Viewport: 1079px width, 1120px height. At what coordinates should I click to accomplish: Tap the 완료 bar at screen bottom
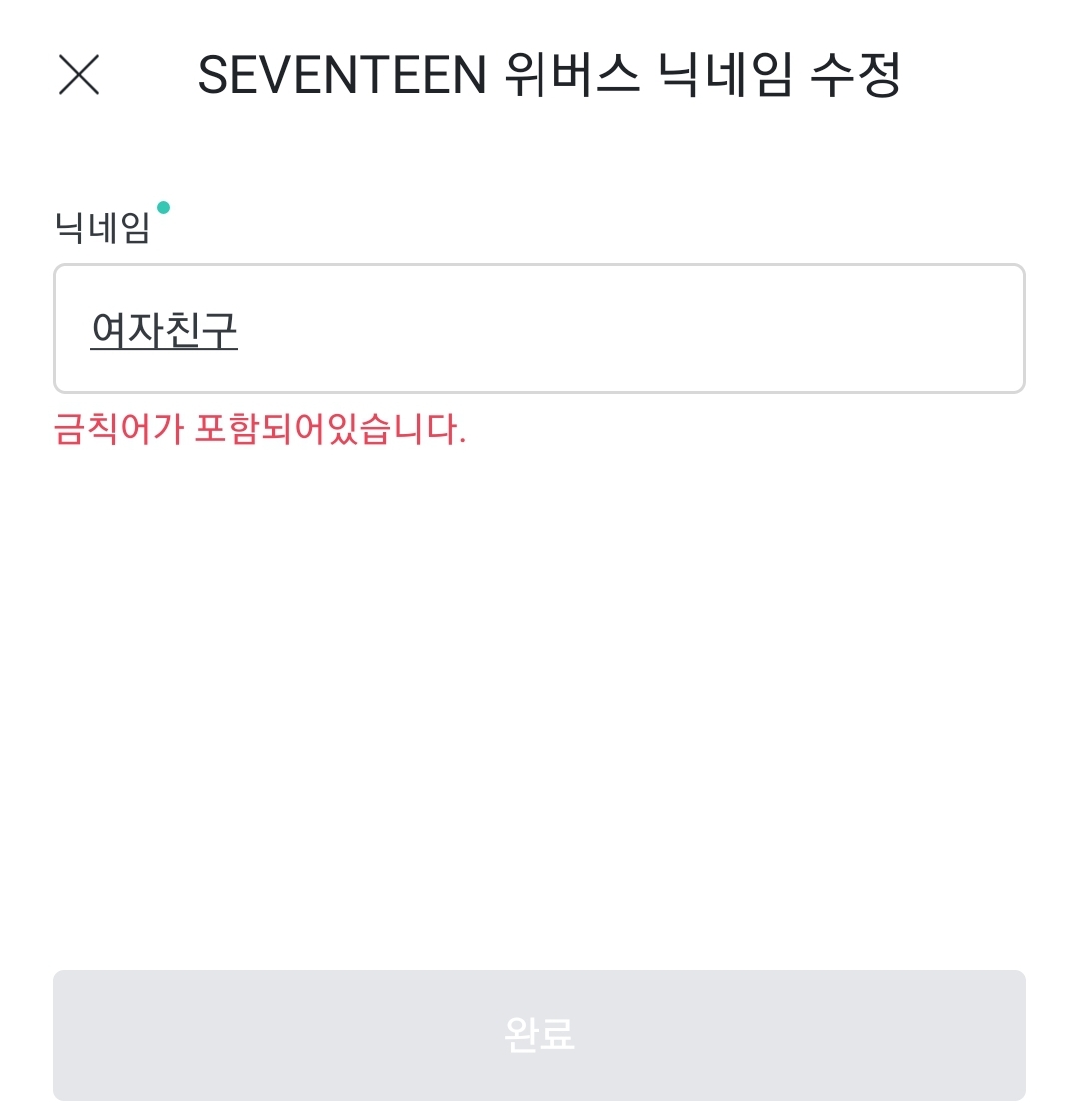point(539,1036)
